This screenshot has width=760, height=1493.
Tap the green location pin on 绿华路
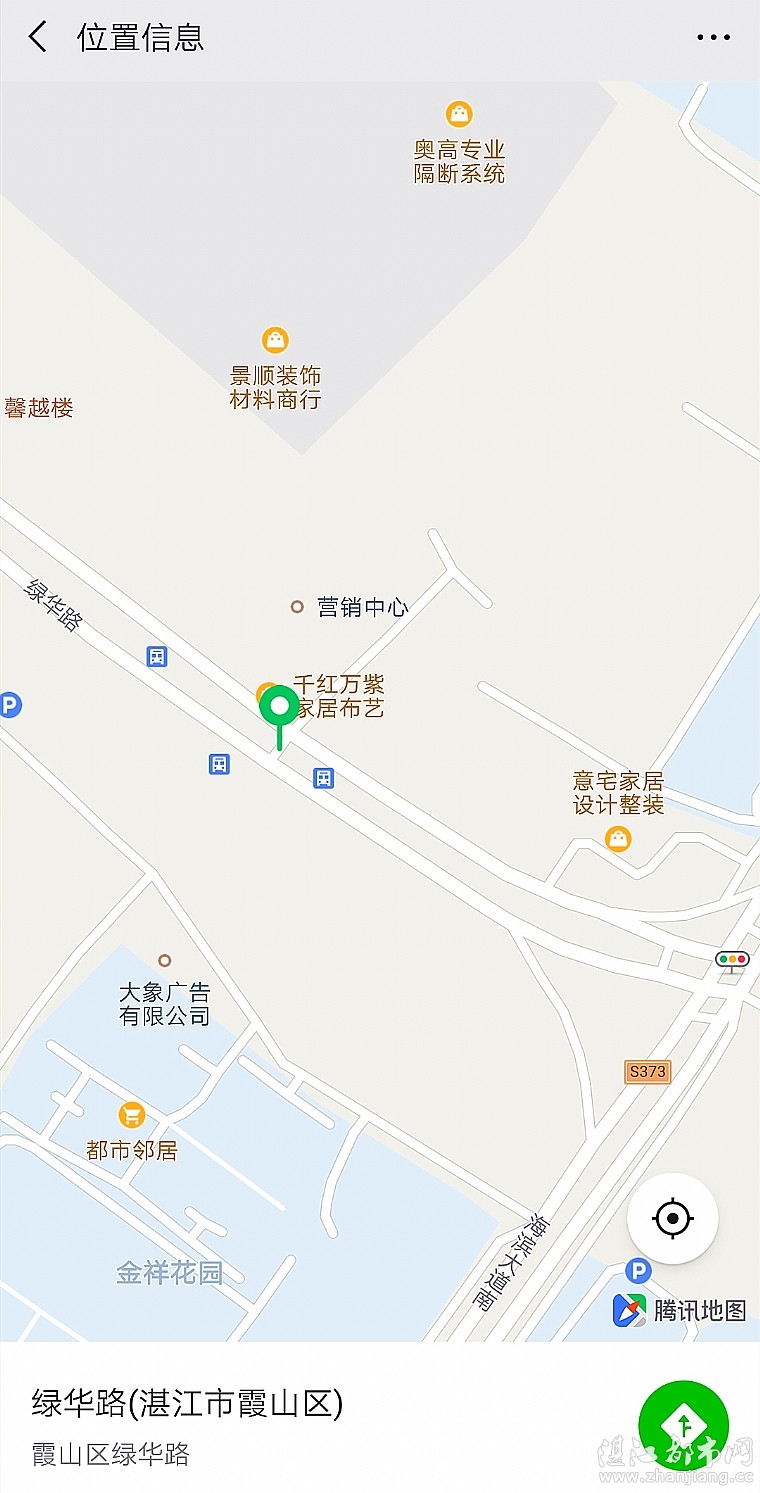pyautogui.click(x=279, y=709)
